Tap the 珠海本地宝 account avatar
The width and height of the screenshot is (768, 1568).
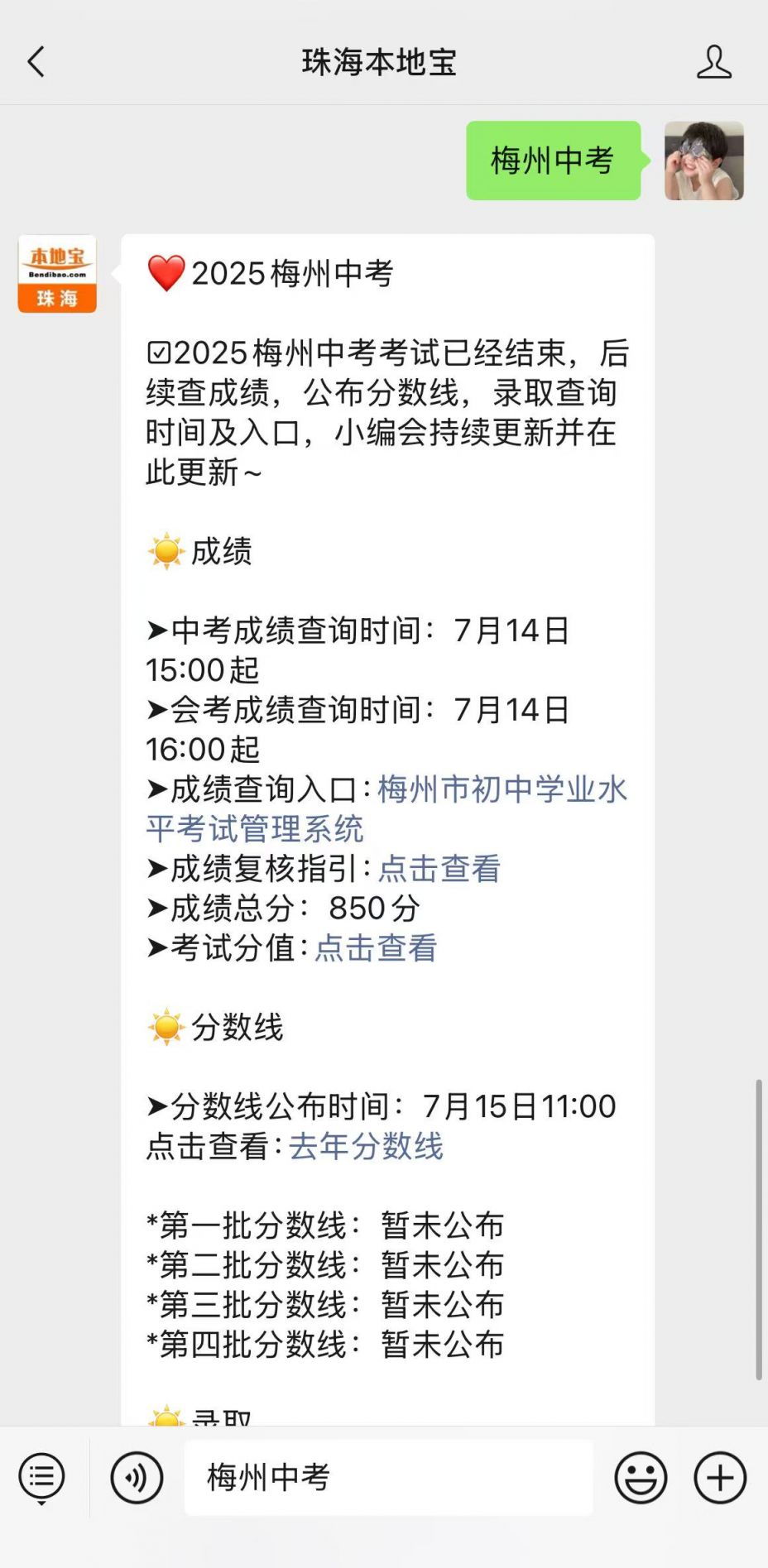[x=57, y=274]
